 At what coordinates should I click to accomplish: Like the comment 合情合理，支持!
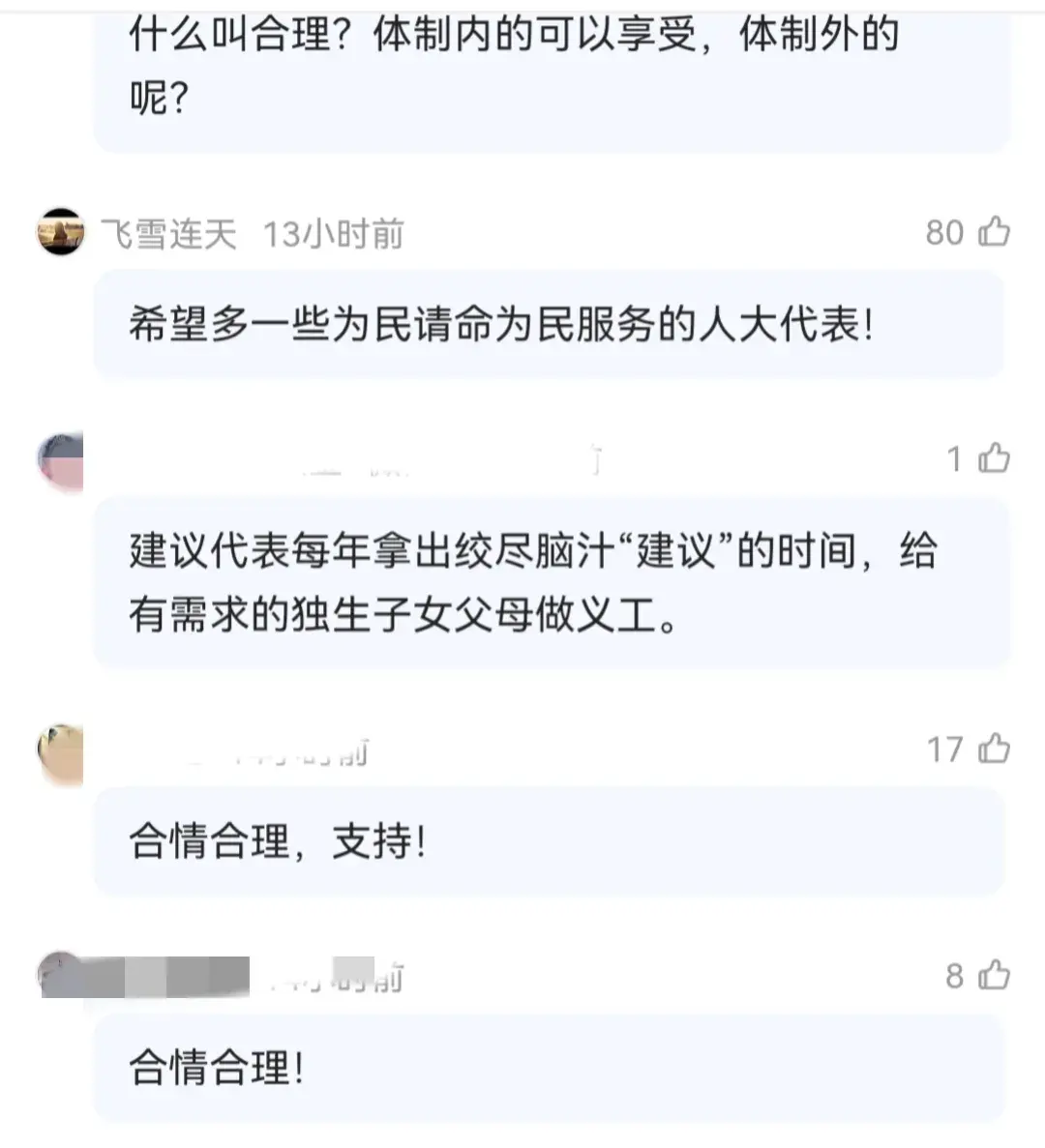(x=994, y=750)
